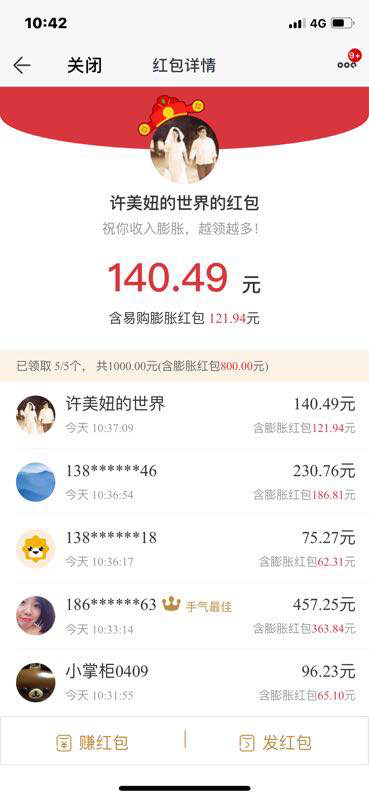The image size is (369, 799).
Task: Open the three-dot more menu
Action: [347, 65]
